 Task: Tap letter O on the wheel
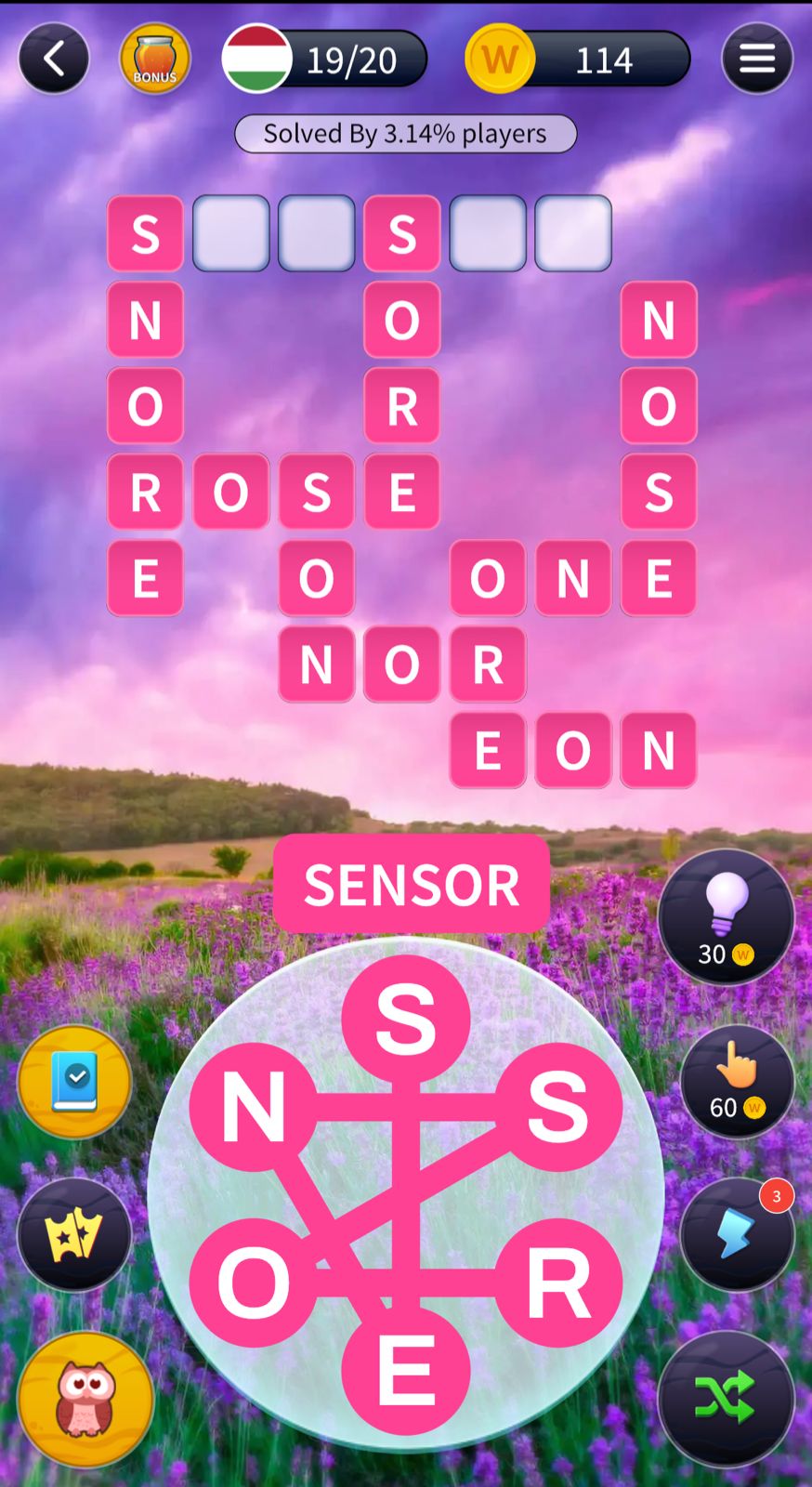[253, 1283]
